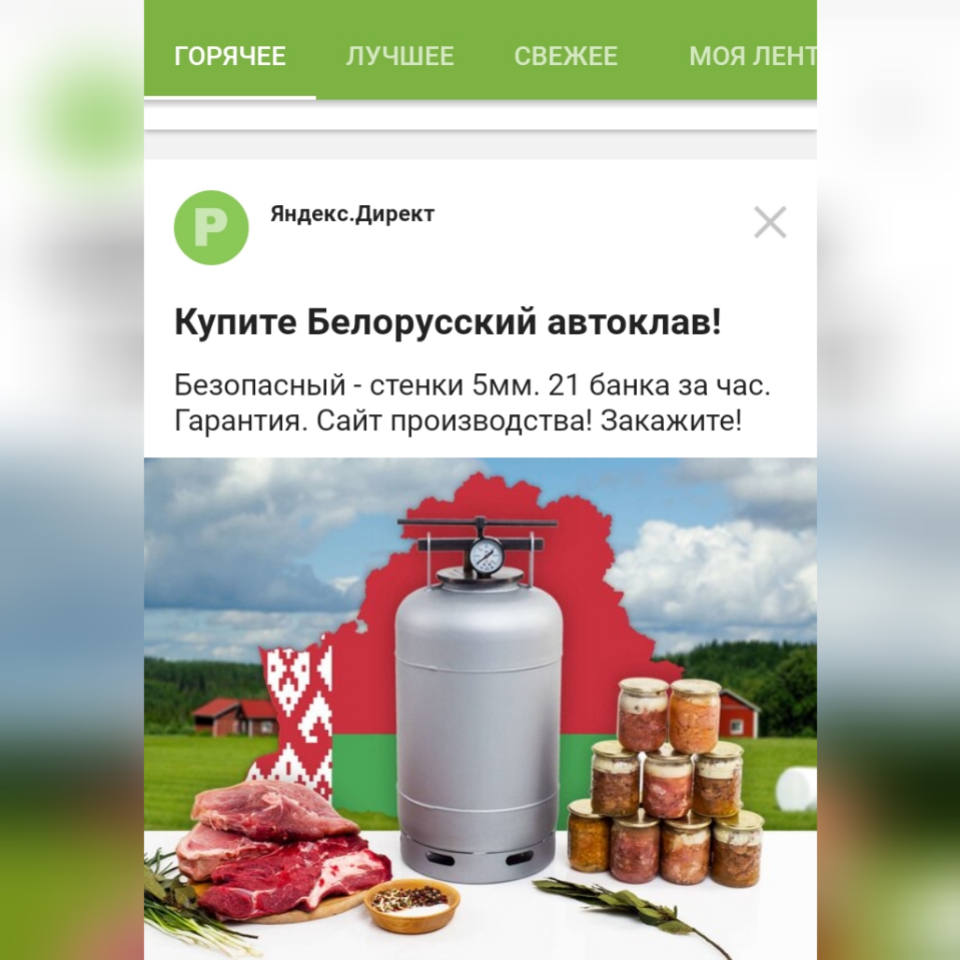
Task: Switch to the Лучшее tab
Action: (x=400, y=56)
